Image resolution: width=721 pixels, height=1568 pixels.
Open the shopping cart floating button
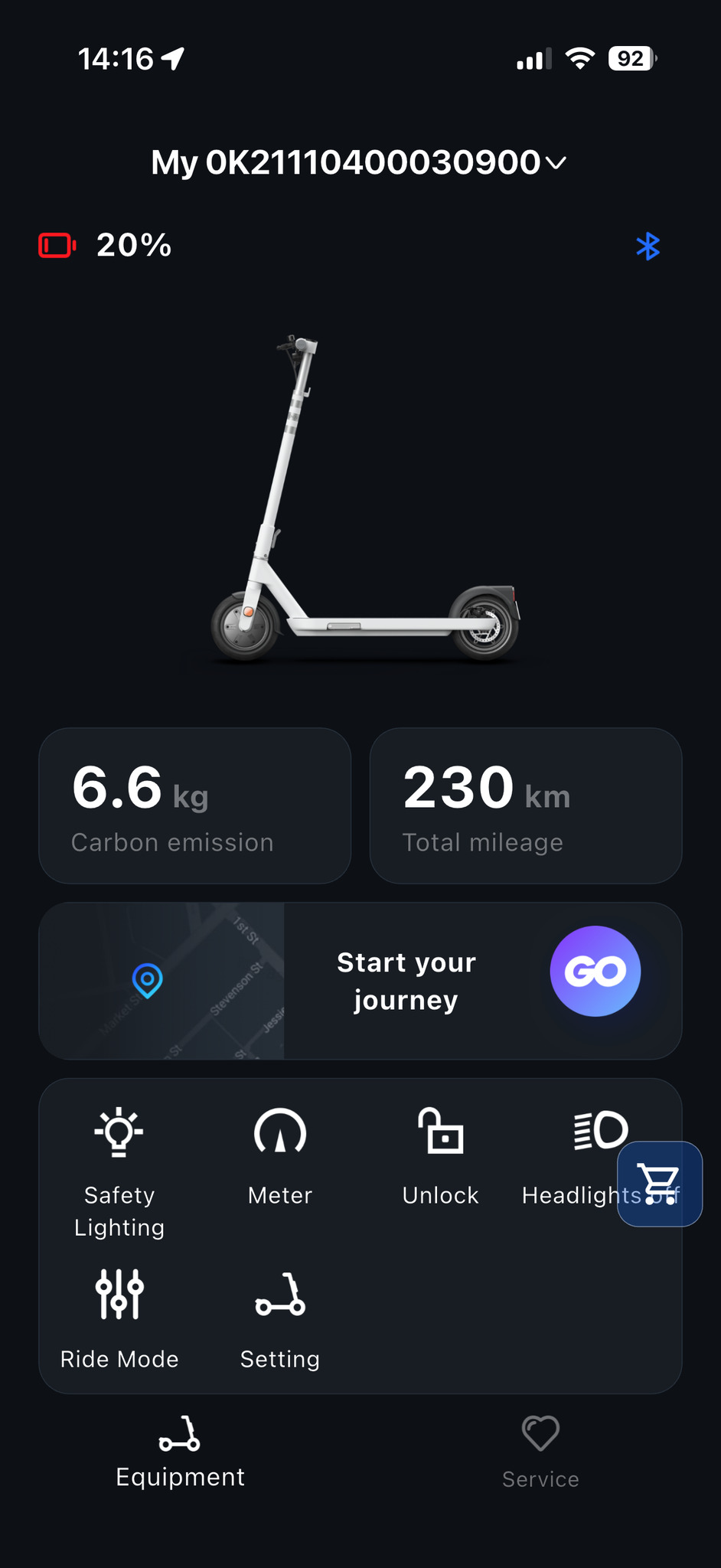(660, 1184)
